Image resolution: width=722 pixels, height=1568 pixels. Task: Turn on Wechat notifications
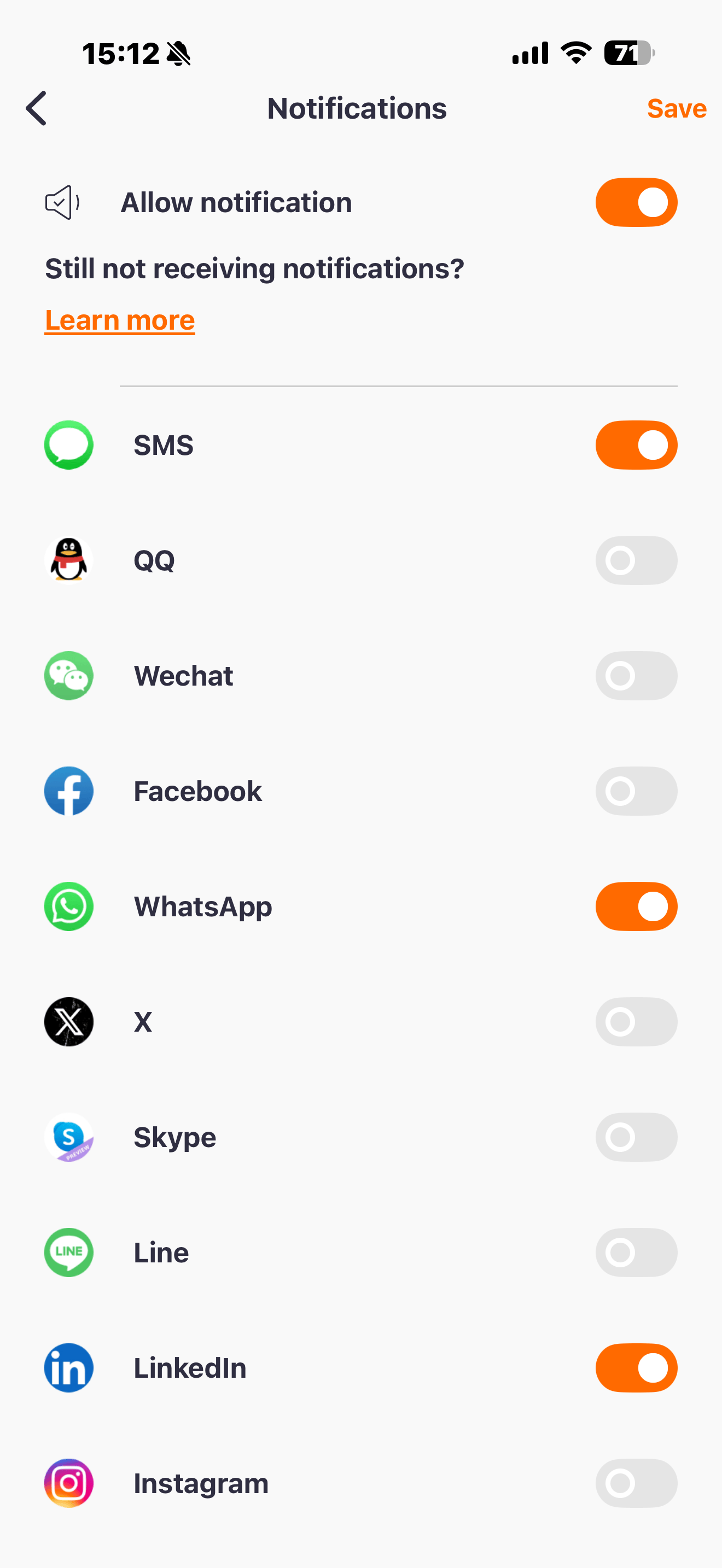coord(636,676)
